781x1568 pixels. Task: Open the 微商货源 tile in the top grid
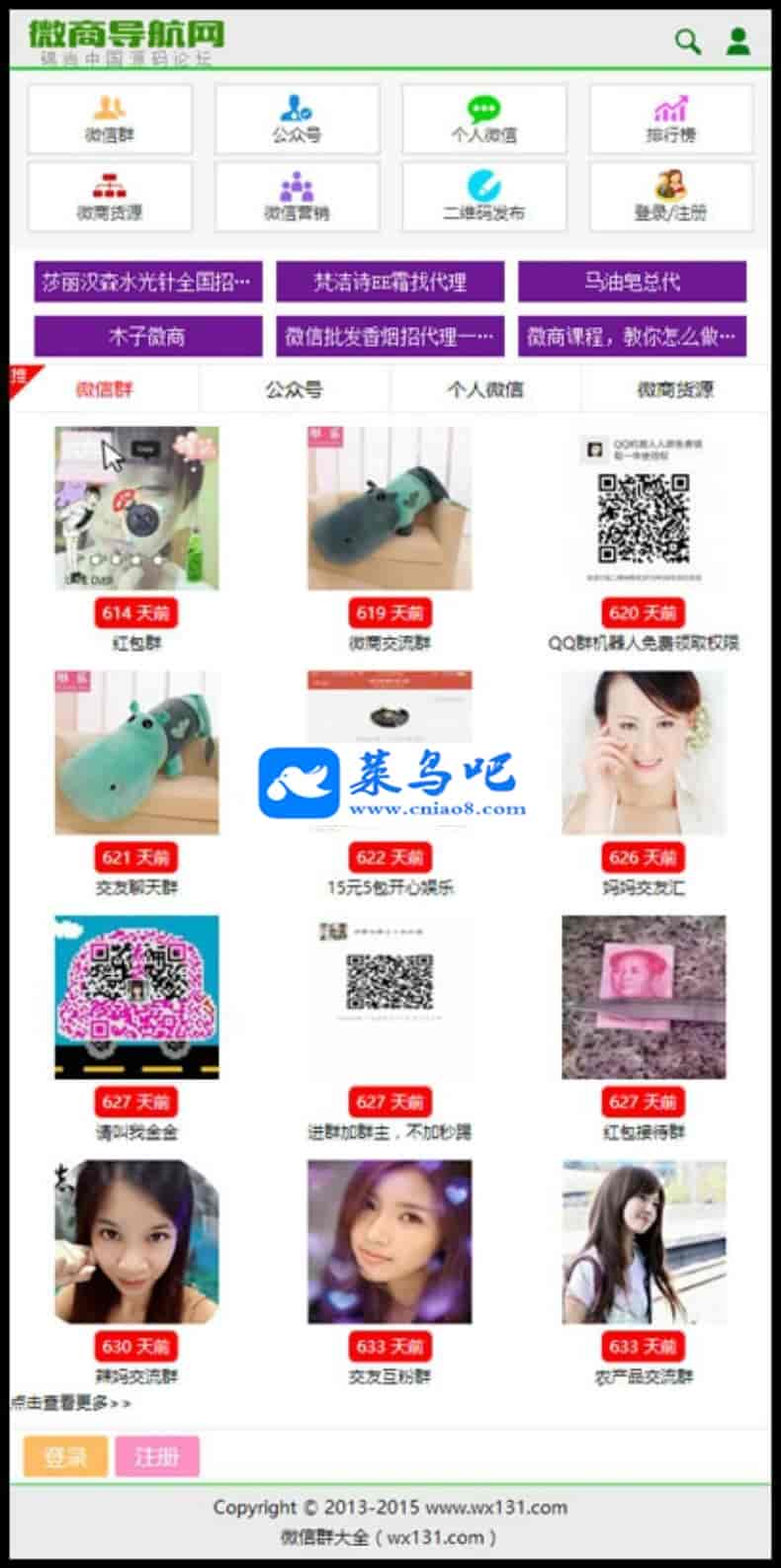(x=110, y=197)
